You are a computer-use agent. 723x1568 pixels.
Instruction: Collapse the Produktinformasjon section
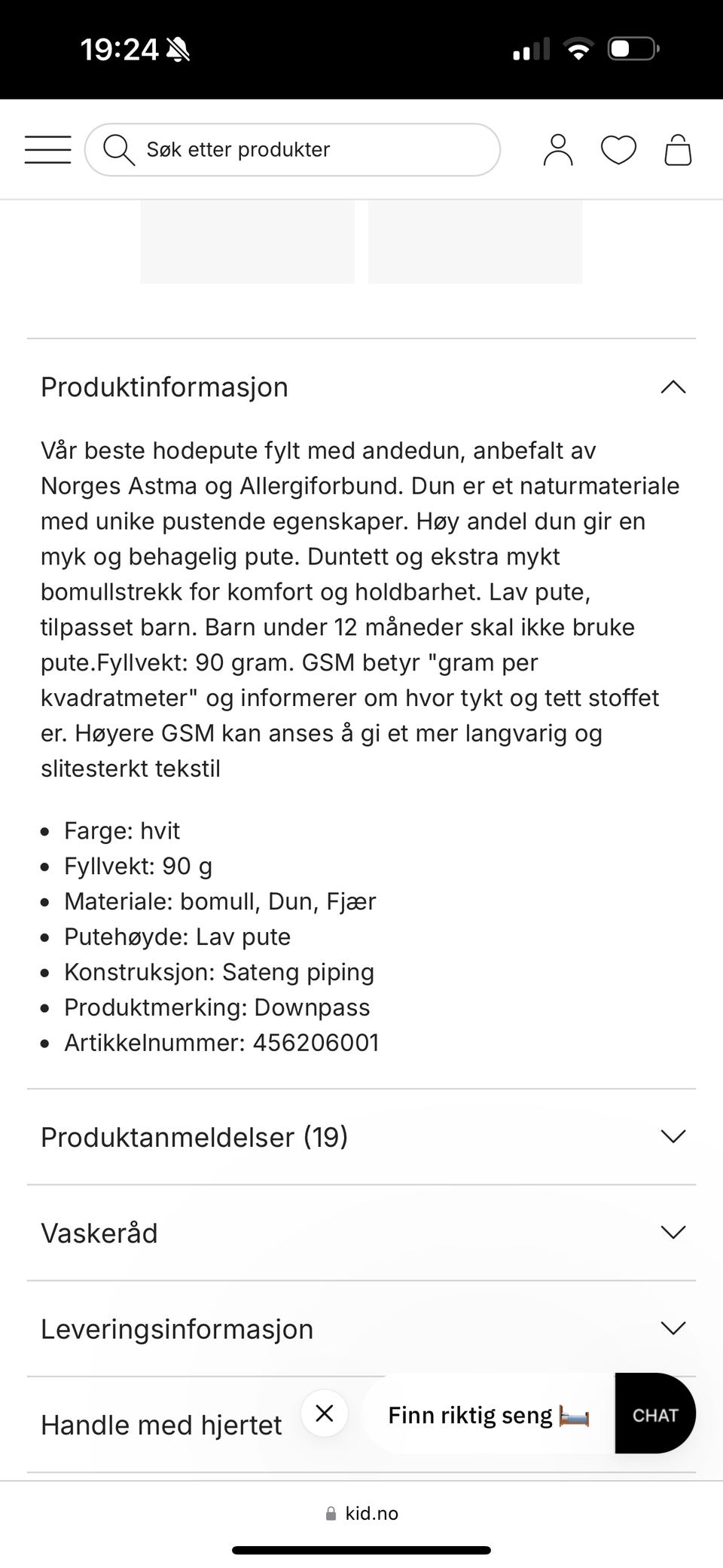tap(674, 387)
